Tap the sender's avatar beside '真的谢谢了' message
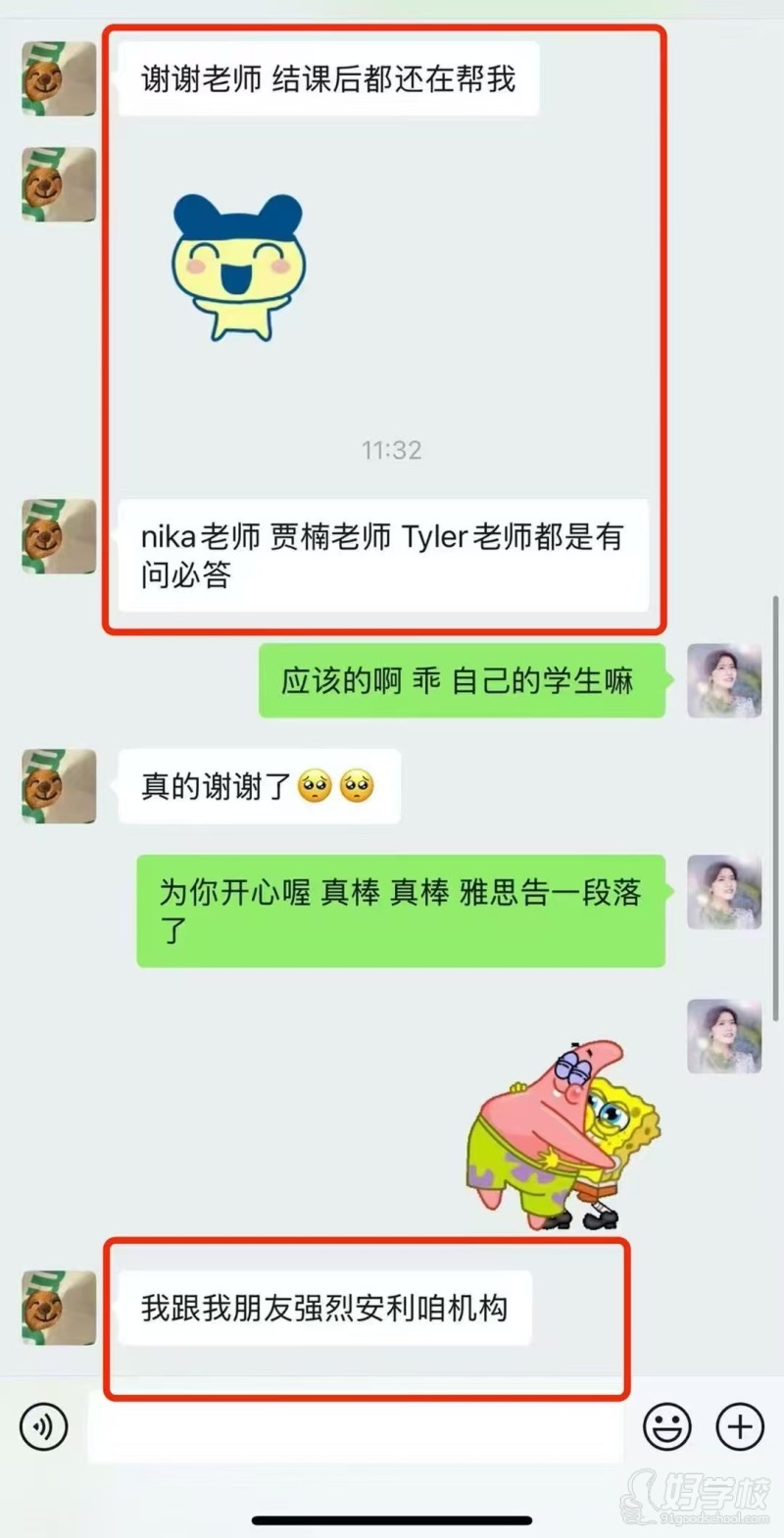 pyautogui.click(x=56, y=786)
